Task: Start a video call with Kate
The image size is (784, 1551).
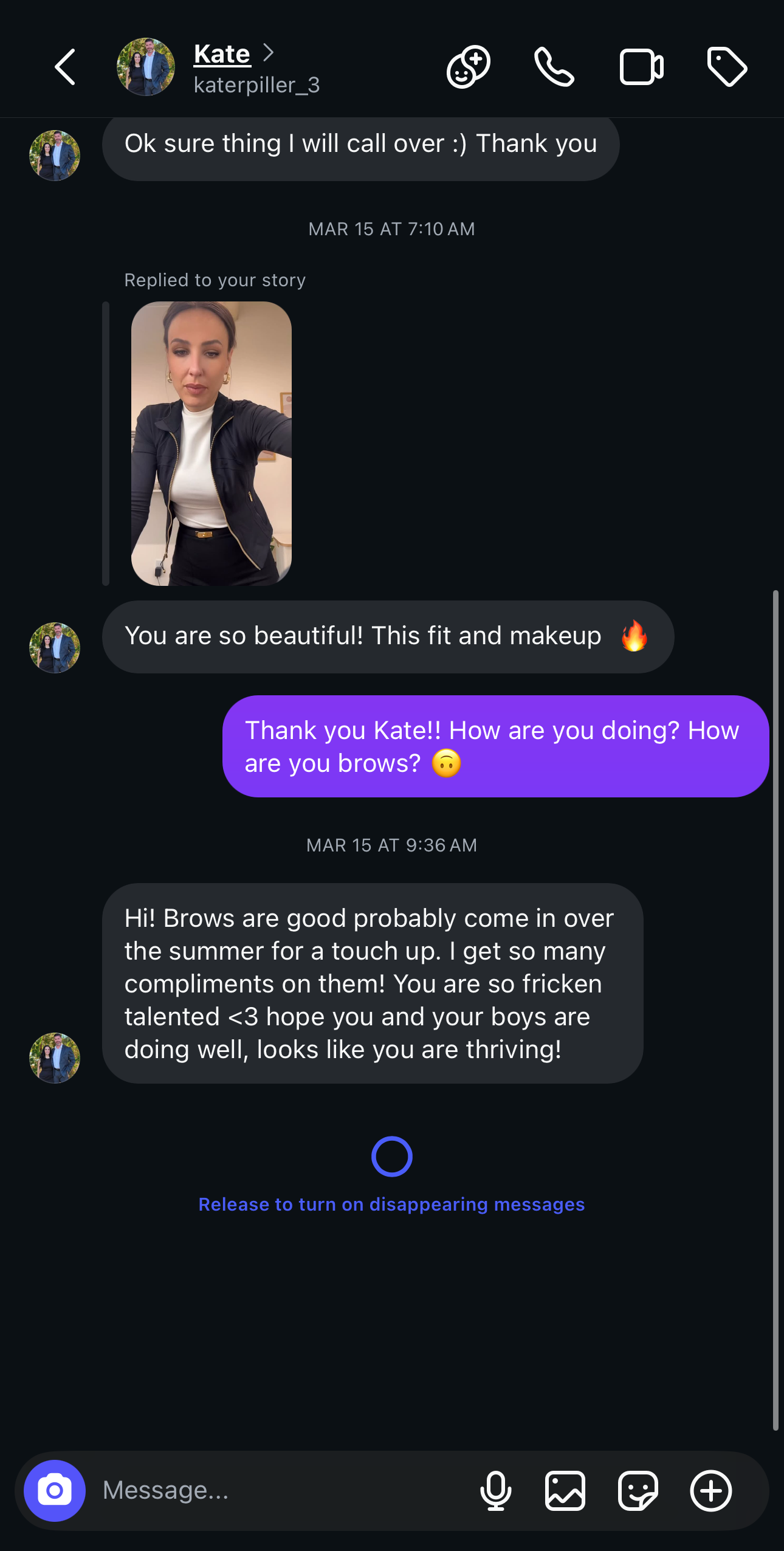Action: 641,67
